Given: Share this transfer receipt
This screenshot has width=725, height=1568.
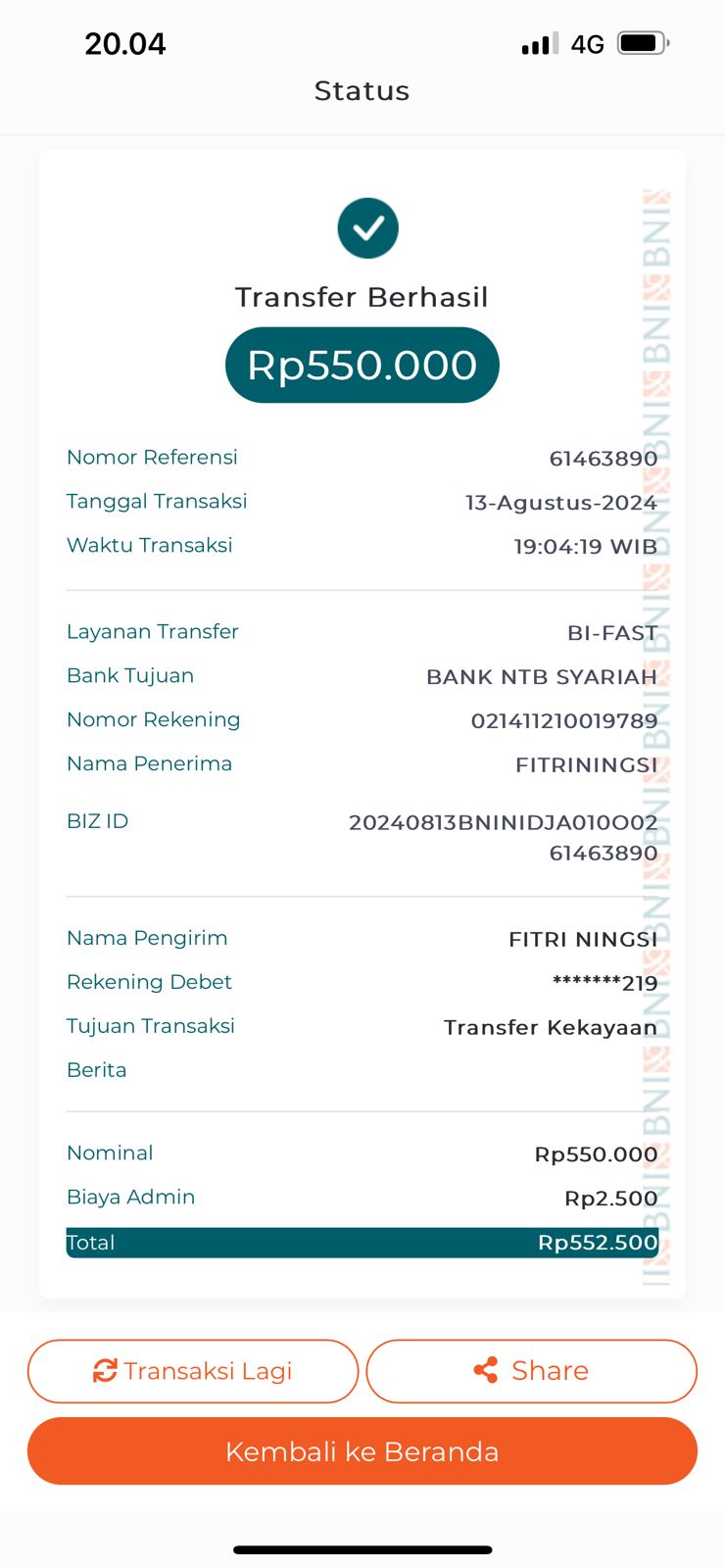Looking at the screenshot, I should [x=531, y=1370].
